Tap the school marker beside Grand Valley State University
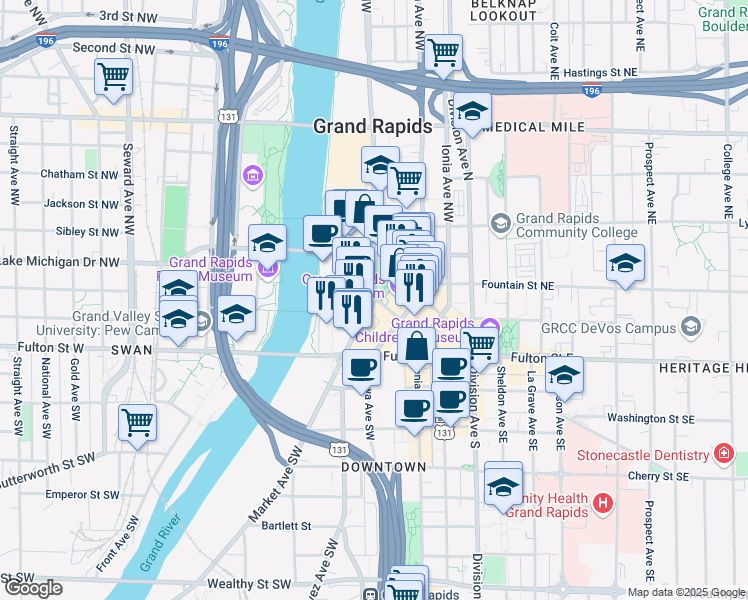The image size is (748, 600). 235,317
